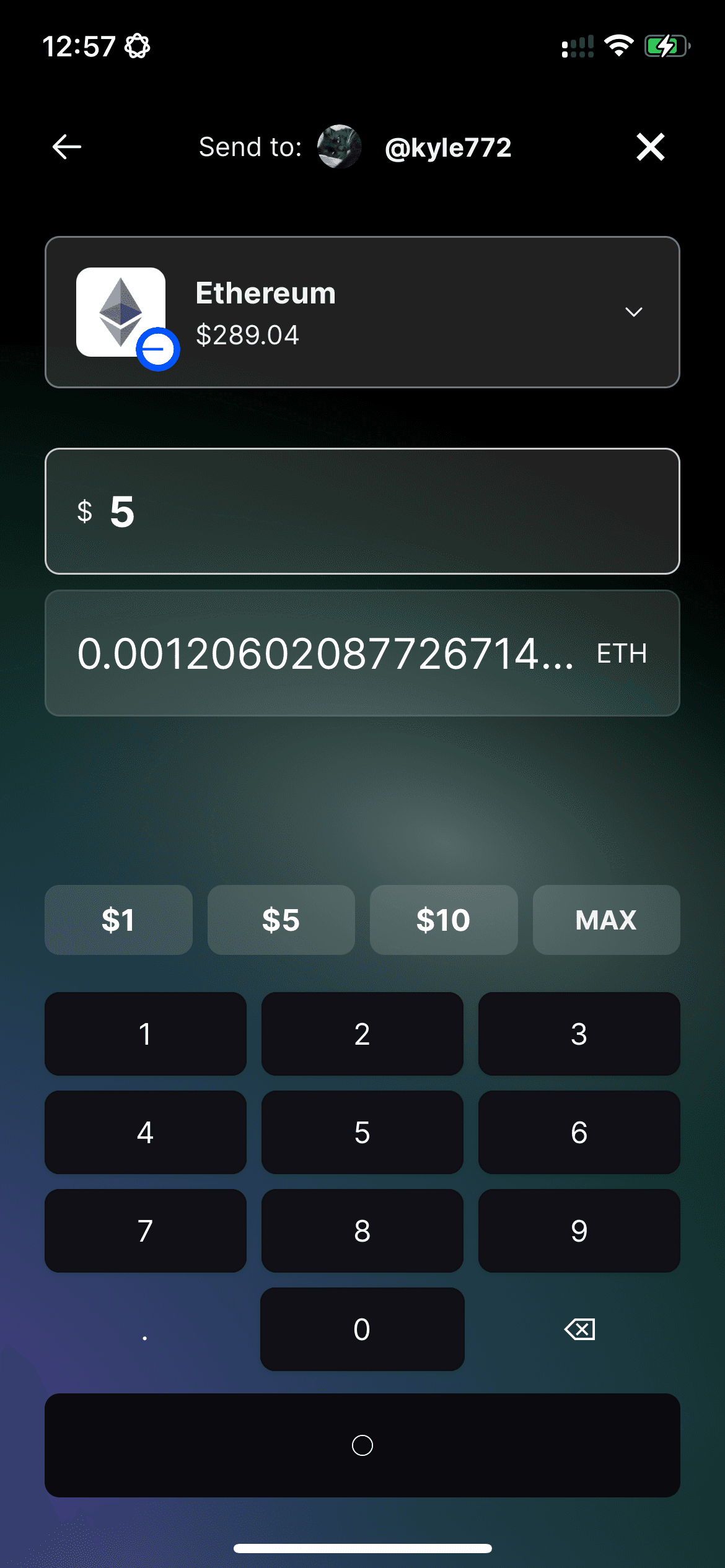Tap keypad number 3
This screenshot has width=725, height=1568.
(579, 1034)
